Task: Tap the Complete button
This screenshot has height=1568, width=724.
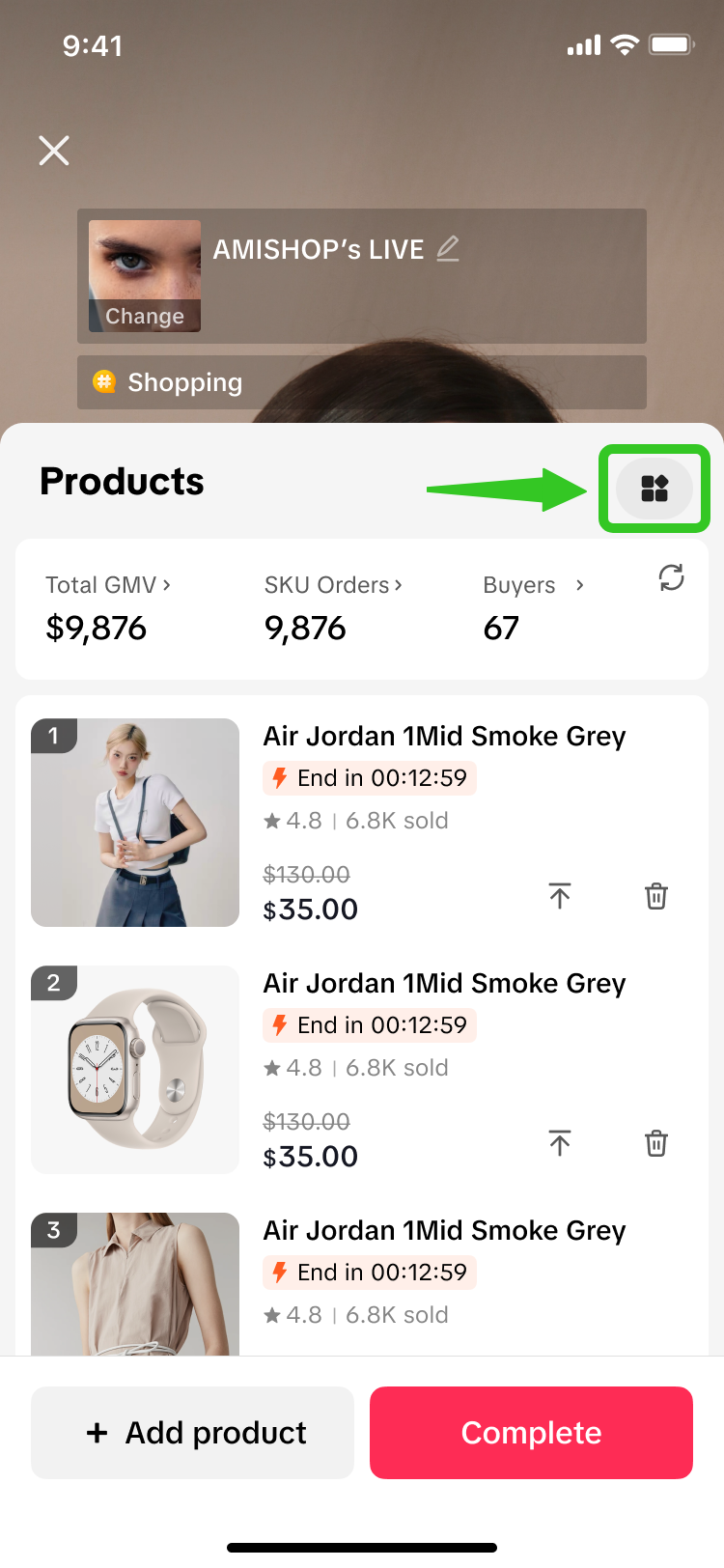Action: pyautogui.click(x=531, y=1433)
